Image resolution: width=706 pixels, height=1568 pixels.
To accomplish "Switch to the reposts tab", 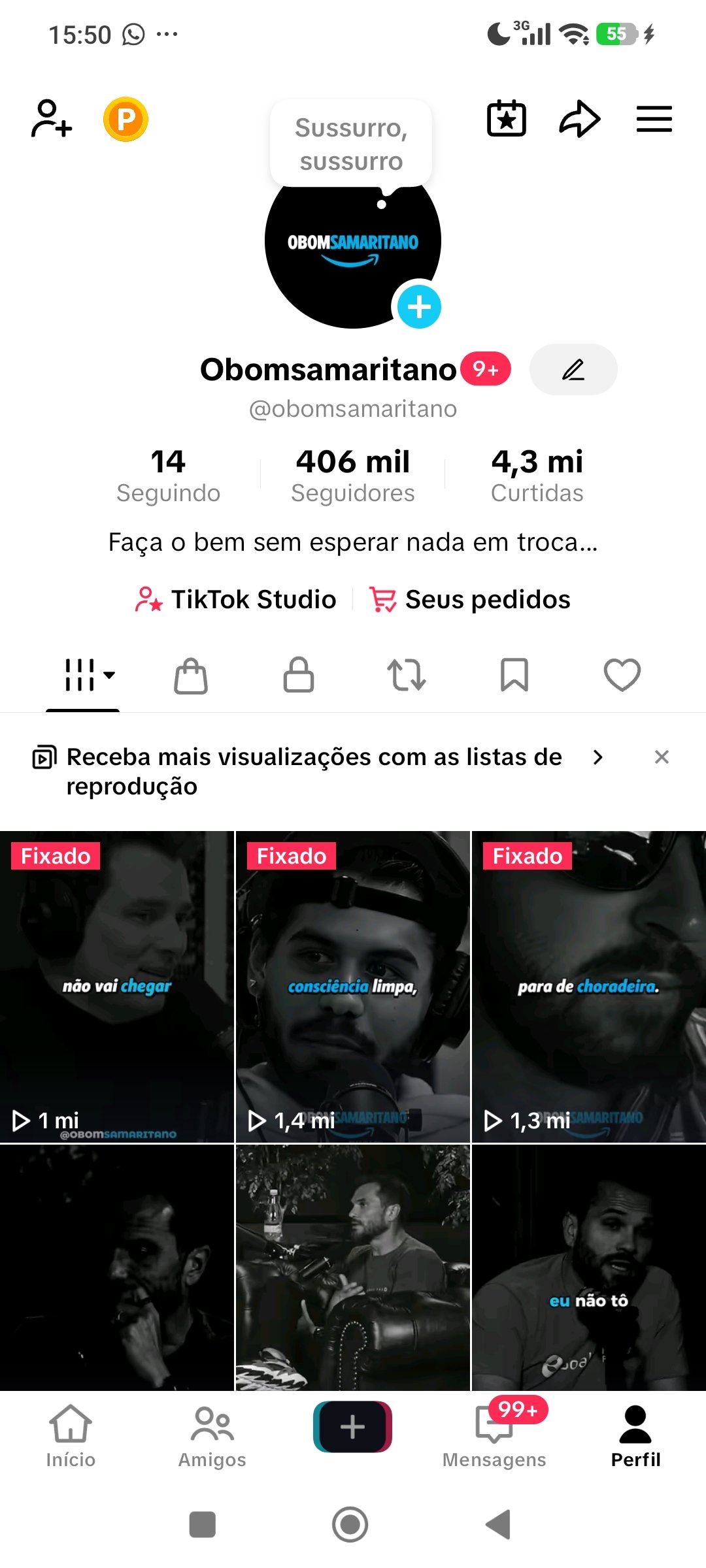I will [407, 675].
